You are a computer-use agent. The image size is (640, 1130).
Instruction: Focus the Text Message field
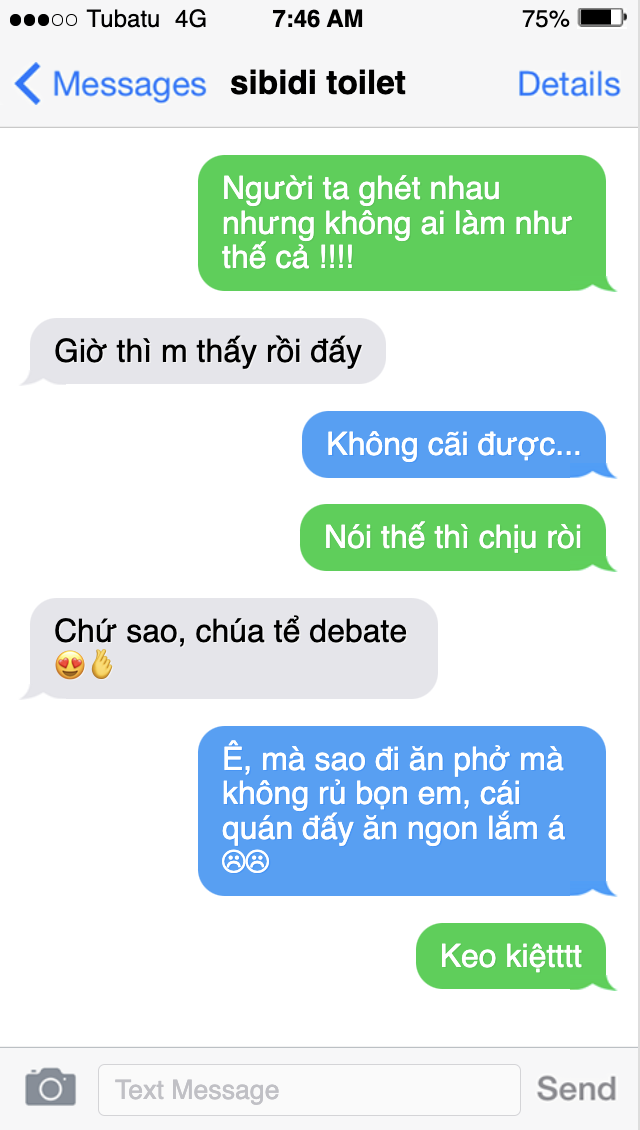coord(308,1089)
